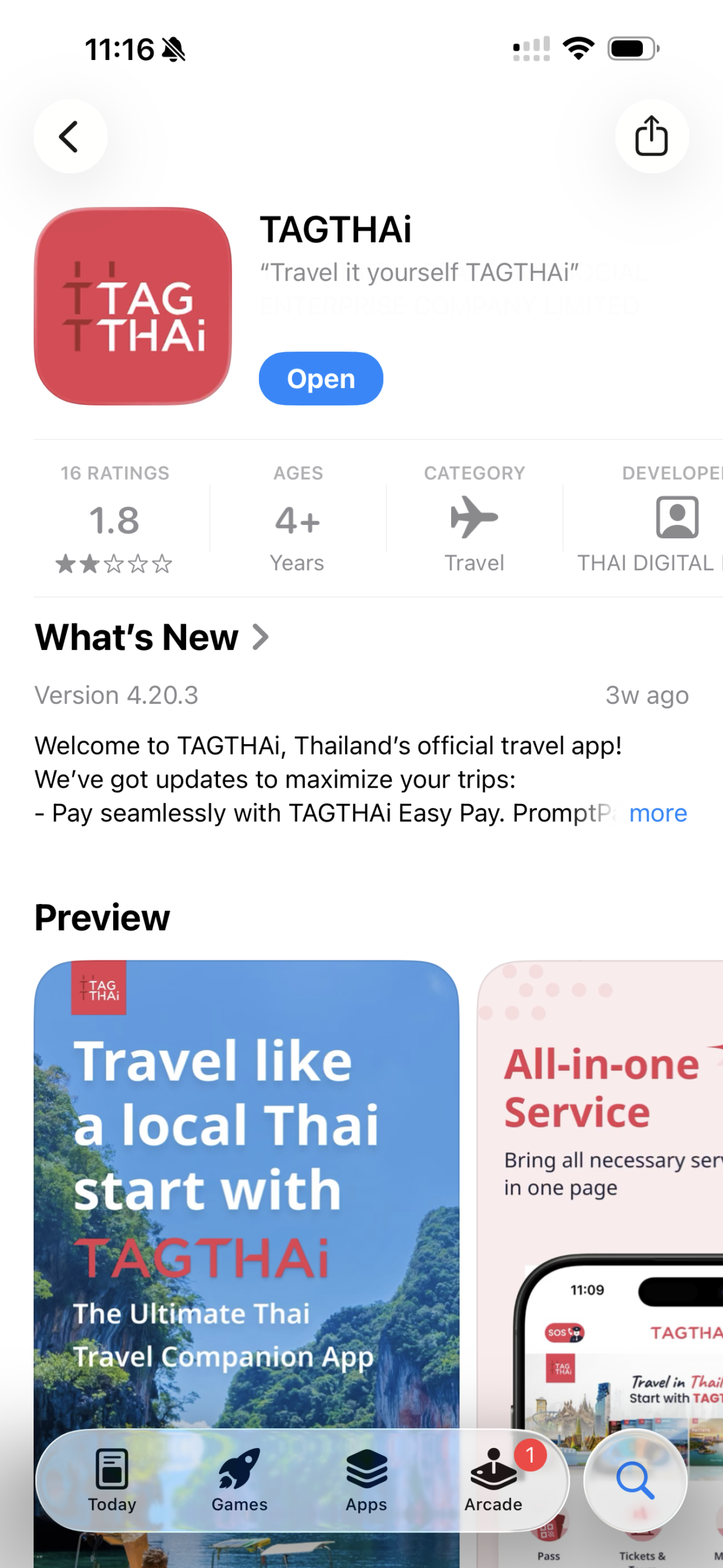This screenshot has height=1568, width=723.
Task: Switch to the Arcade tab
Action: point(493,1480)
